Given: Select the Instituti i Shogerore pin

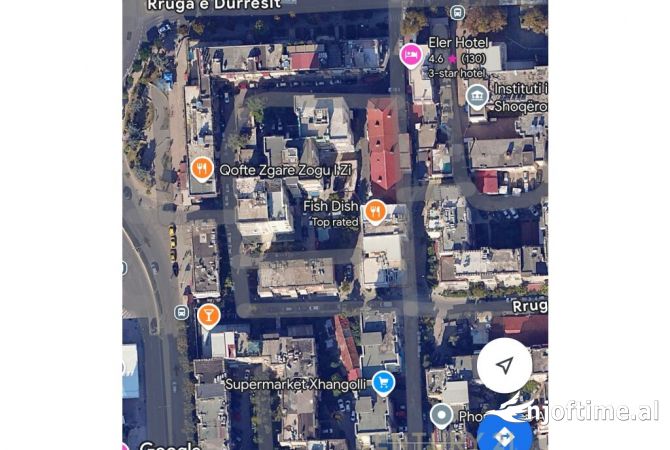Looking at the screenshot, I should [x=477, y=97].
